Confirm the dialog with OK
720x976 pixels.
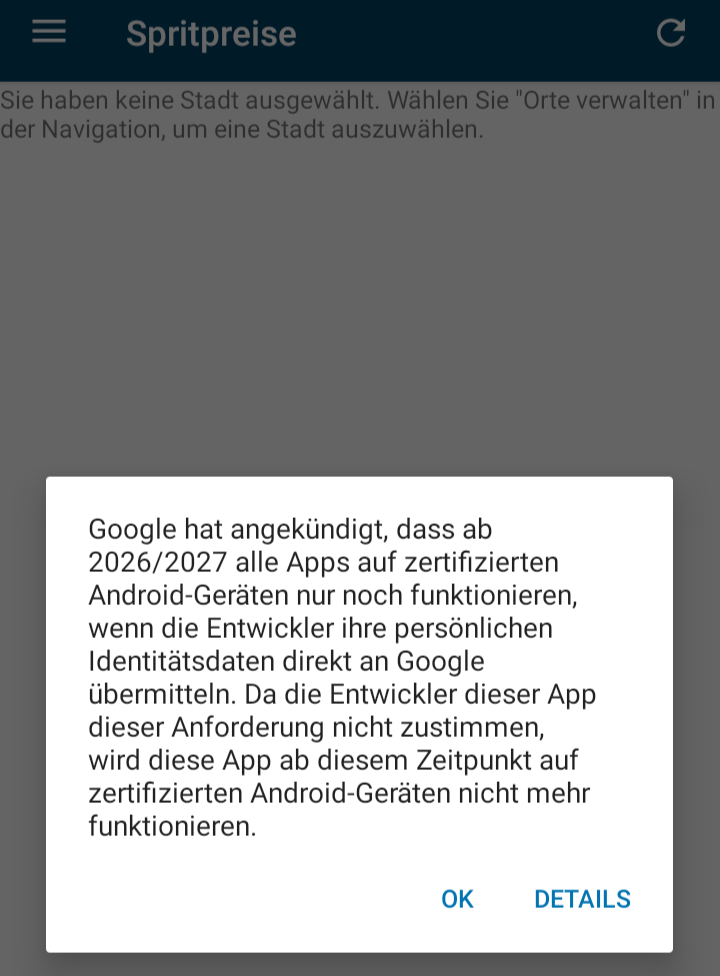coord(457,899)
